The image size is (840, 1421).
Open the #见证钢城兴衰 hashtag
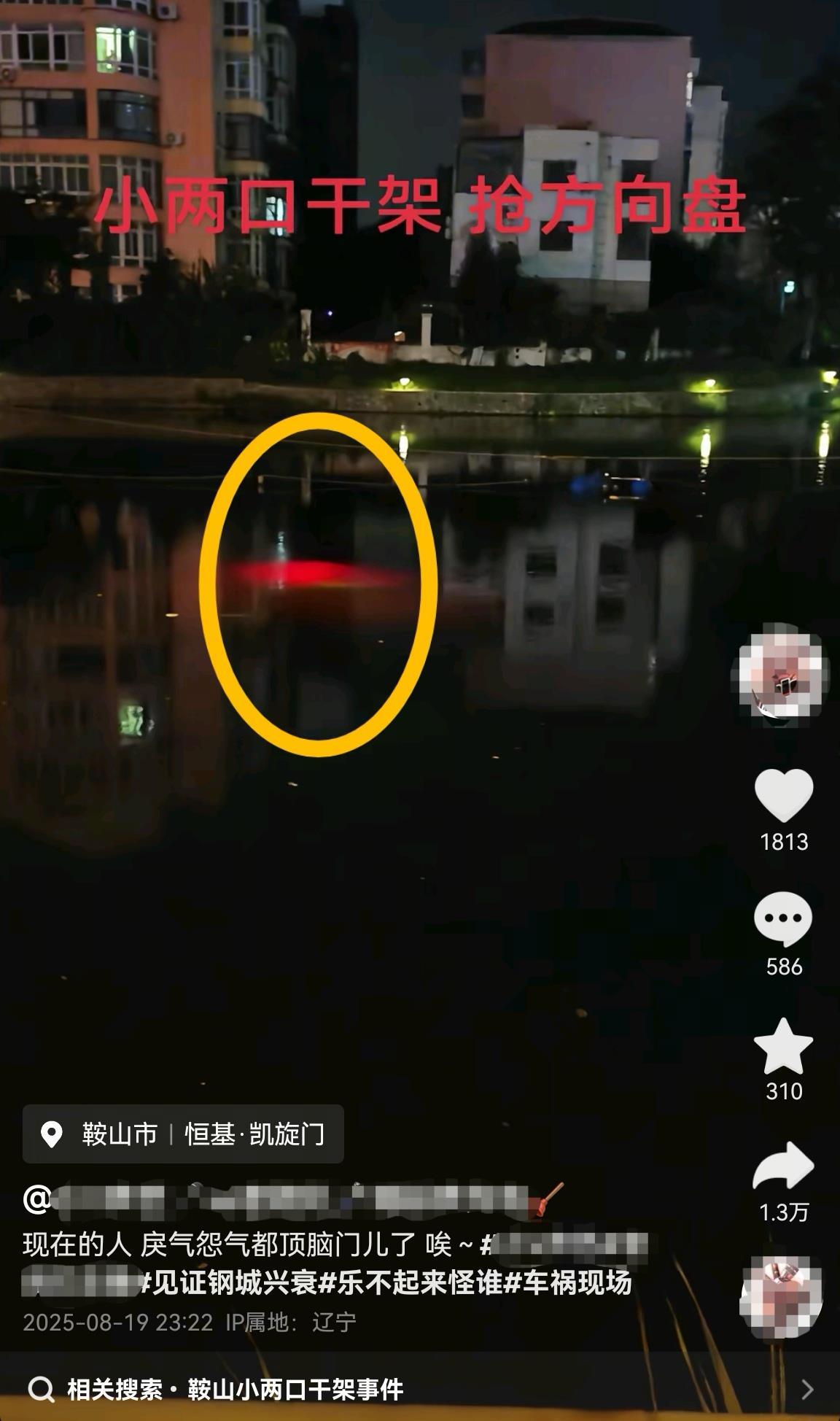click(227, 1283)
